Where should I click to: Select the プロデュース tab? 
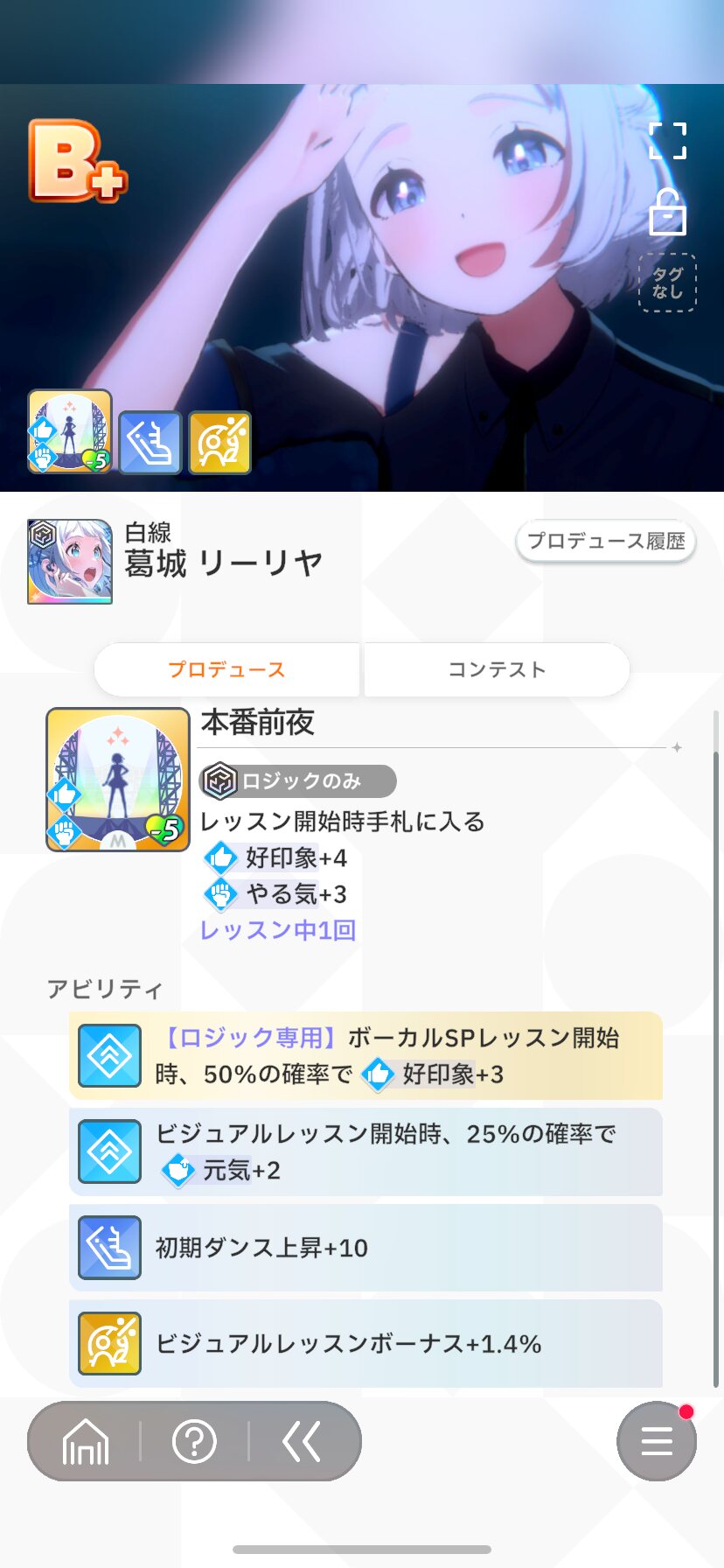(226, 669)
